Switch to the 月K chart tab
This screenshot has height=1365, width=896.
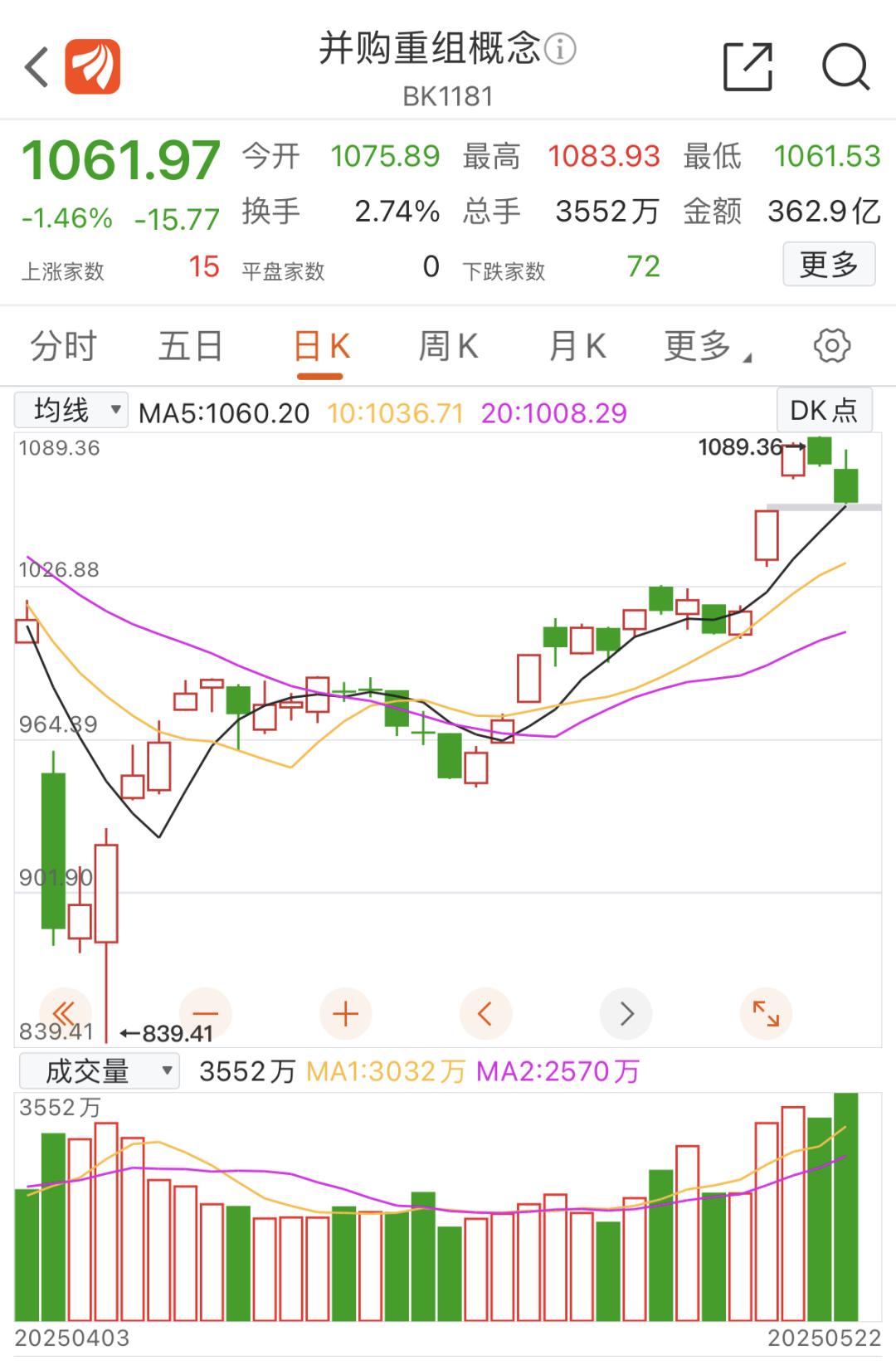[x=577, y=346]
